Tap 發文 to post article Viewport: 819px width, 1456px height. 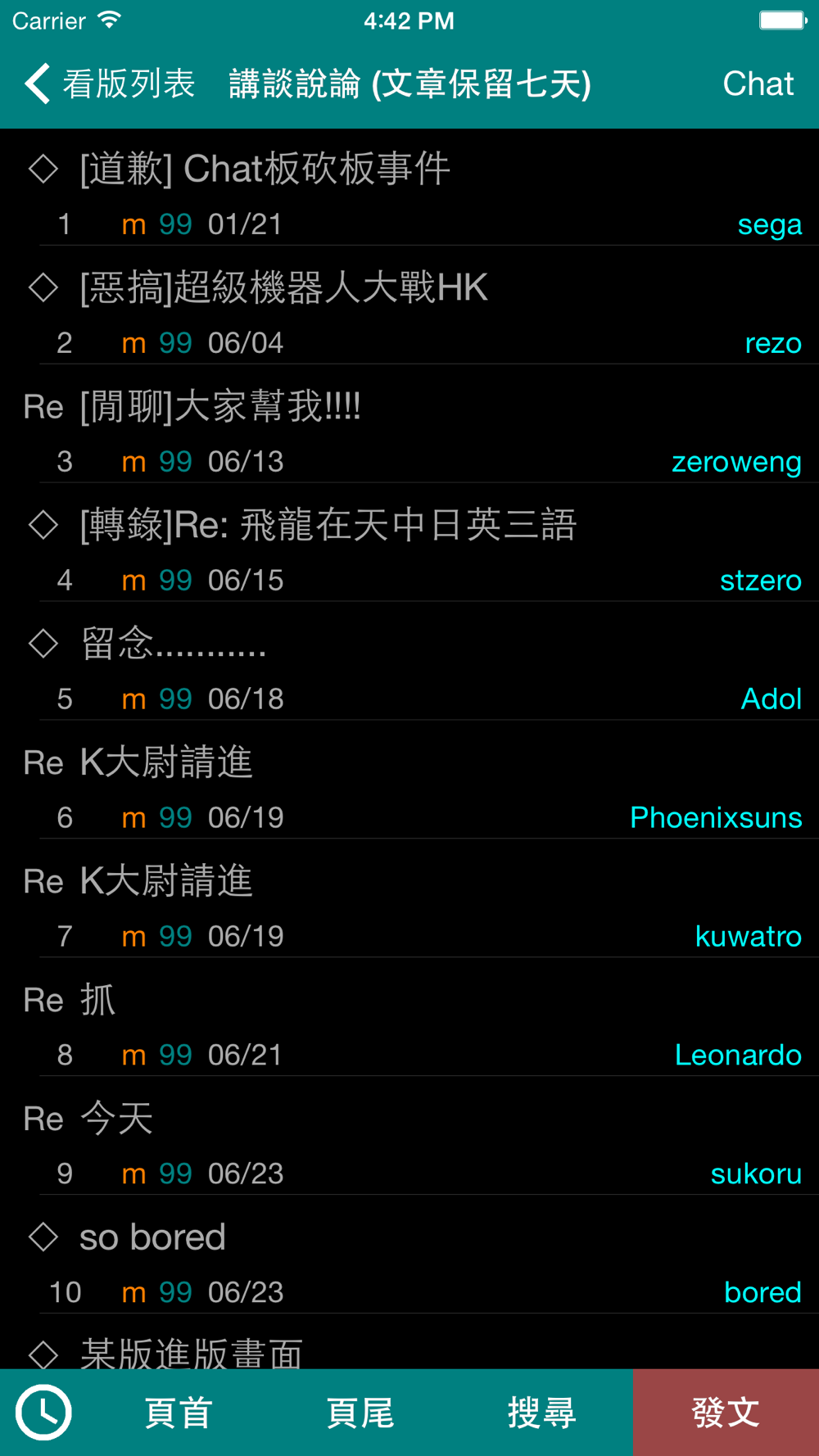[726, 1413]
